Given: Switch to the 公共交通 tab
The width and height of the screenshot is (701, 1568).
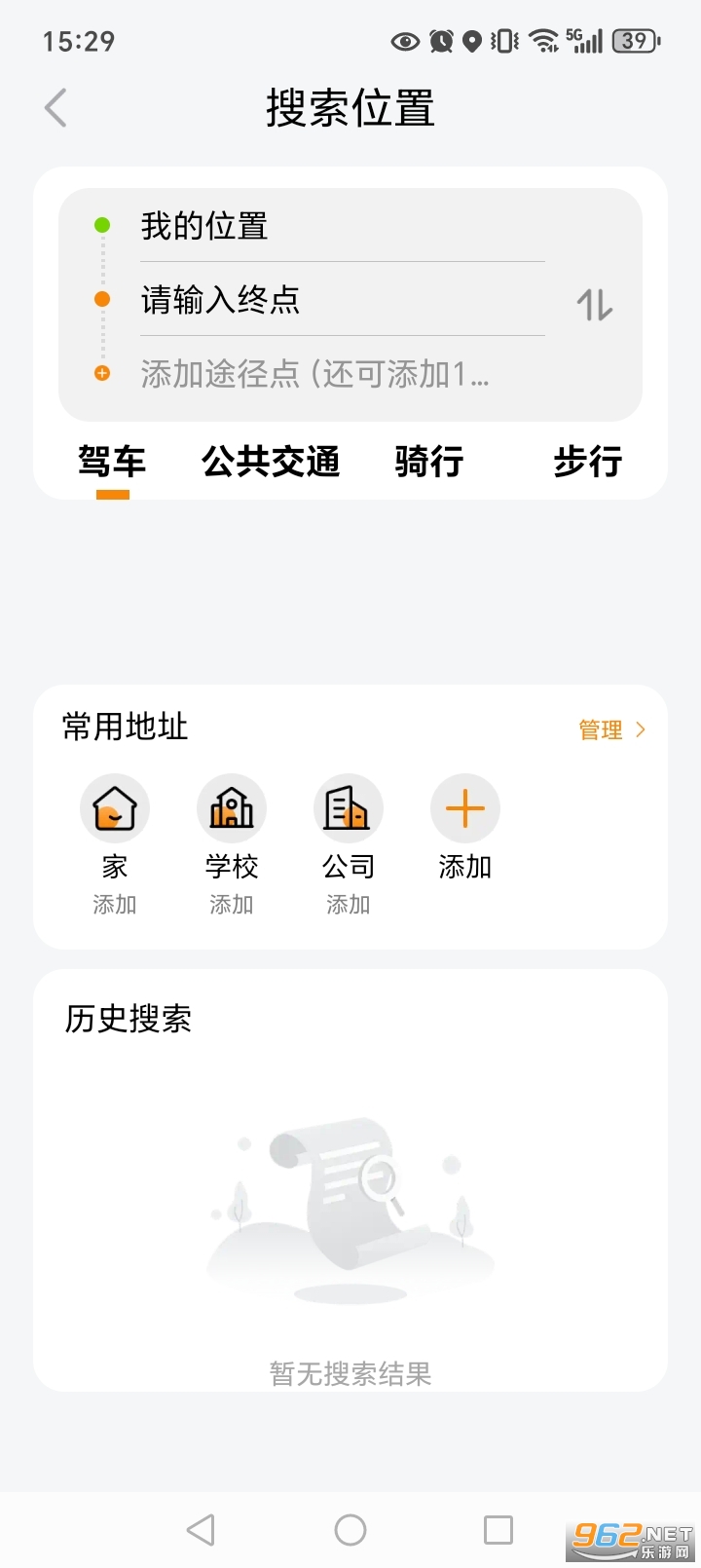Looking at the screenshot, I should click(271, 462).
